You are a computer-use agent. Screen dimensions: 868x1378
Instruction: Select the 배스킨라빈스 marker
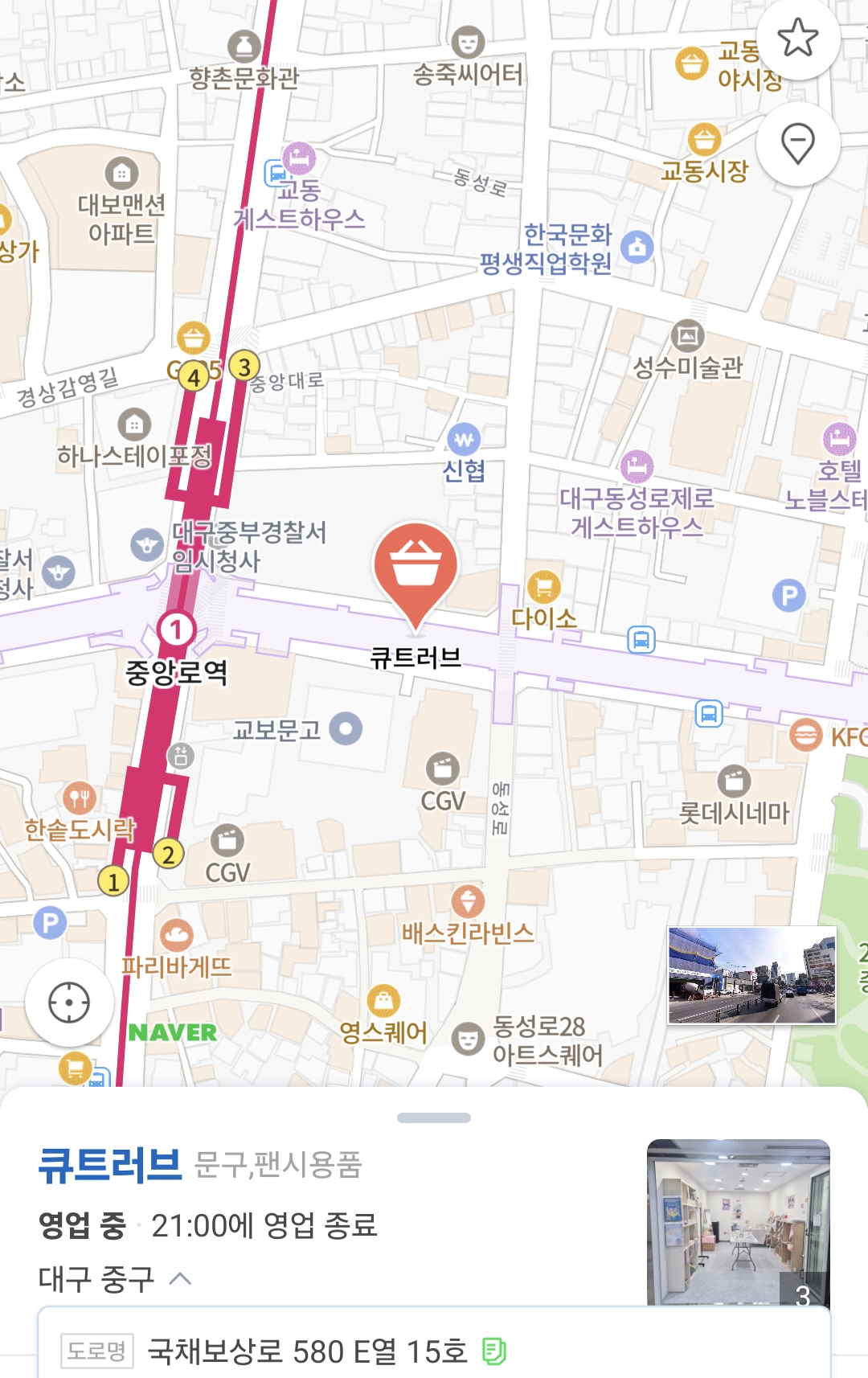pos(467,902)
